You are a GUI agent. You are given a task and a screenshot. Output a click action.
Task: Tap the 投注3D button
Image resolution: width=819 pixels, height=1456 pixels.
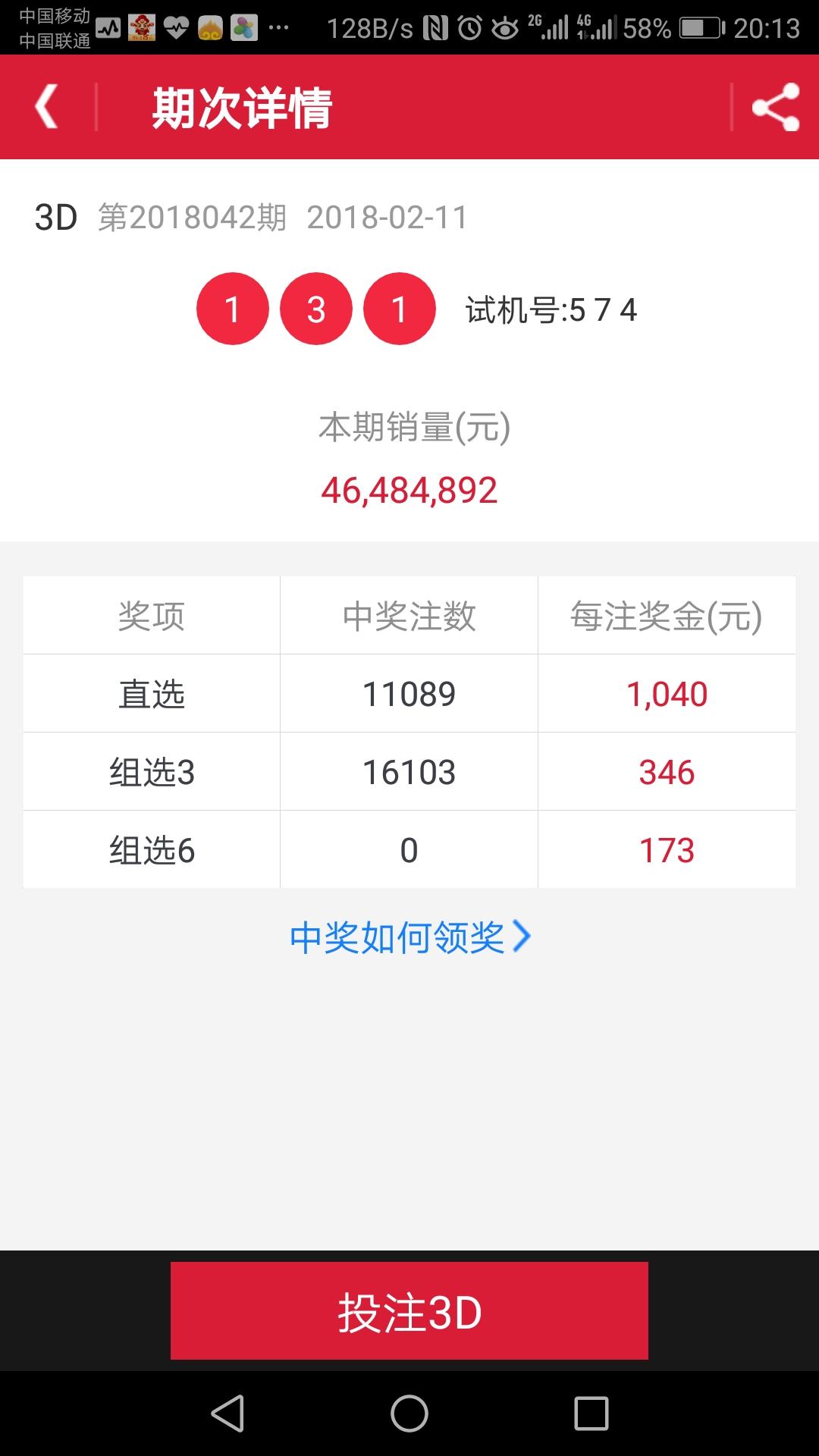click(x=409, y=1311)
